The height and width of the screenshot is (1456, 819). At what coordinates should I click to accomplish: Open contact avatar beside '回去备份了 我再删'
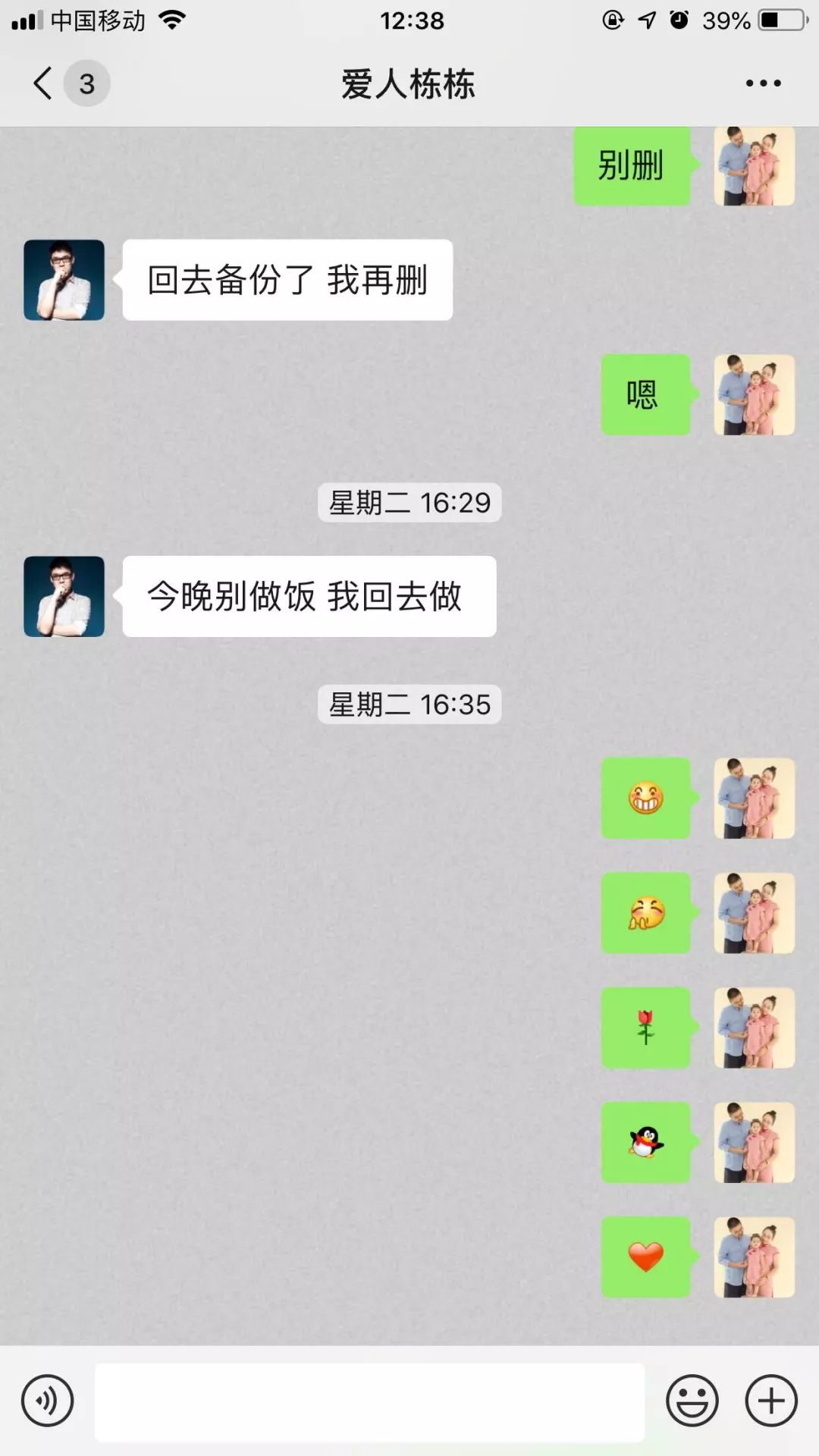64,280
